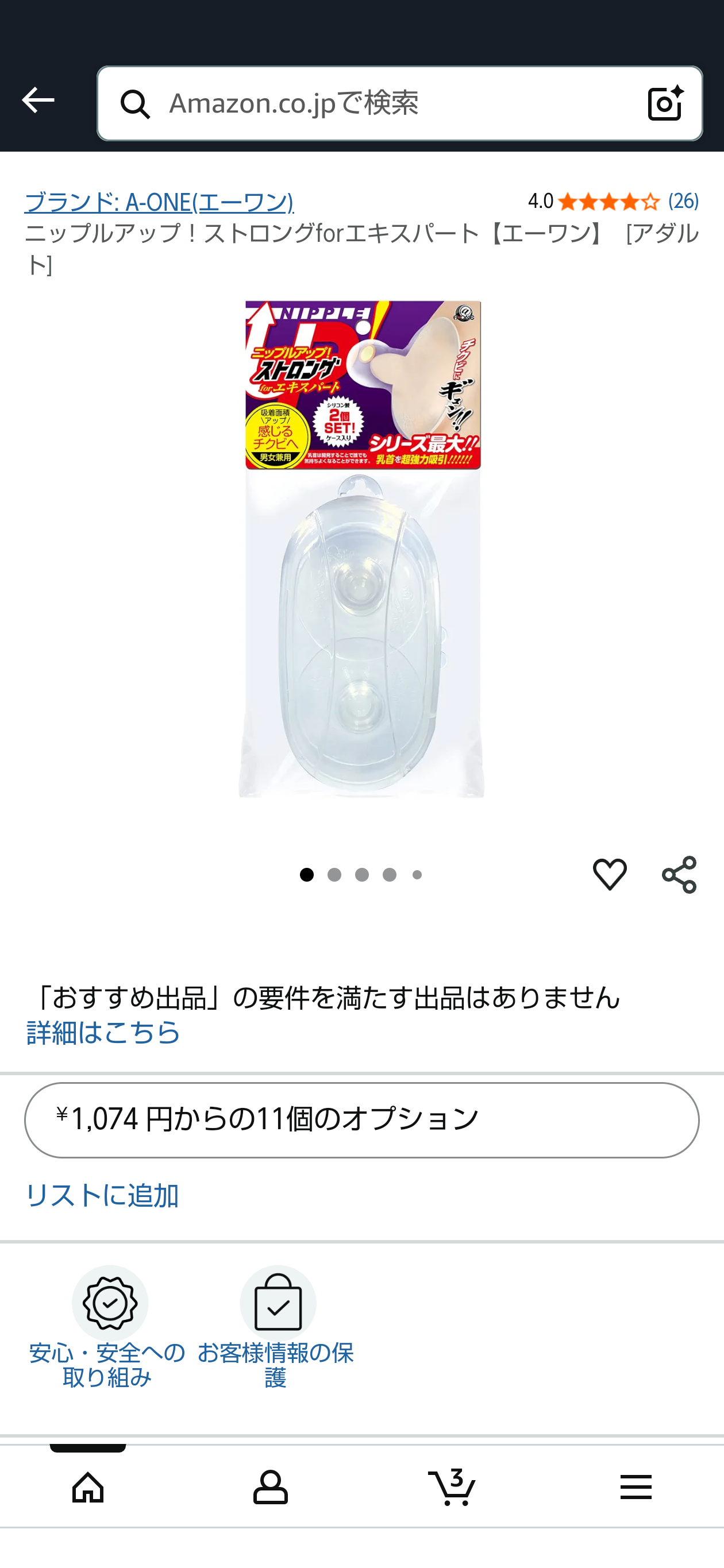Image resolution: width=724 pixels, height=1568 pixels.
Task: Open camera lens search icon
Action: pyautogui.click(x=665, y=103)
